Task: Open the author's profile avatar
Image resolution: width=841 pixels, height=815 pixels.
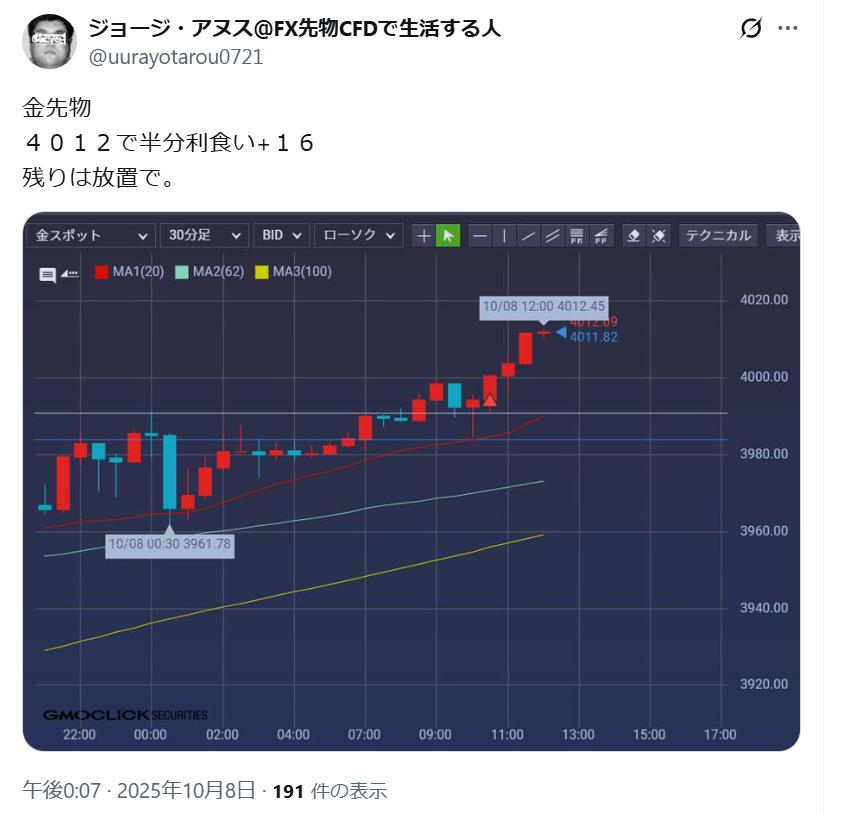Action: (48, 42)
